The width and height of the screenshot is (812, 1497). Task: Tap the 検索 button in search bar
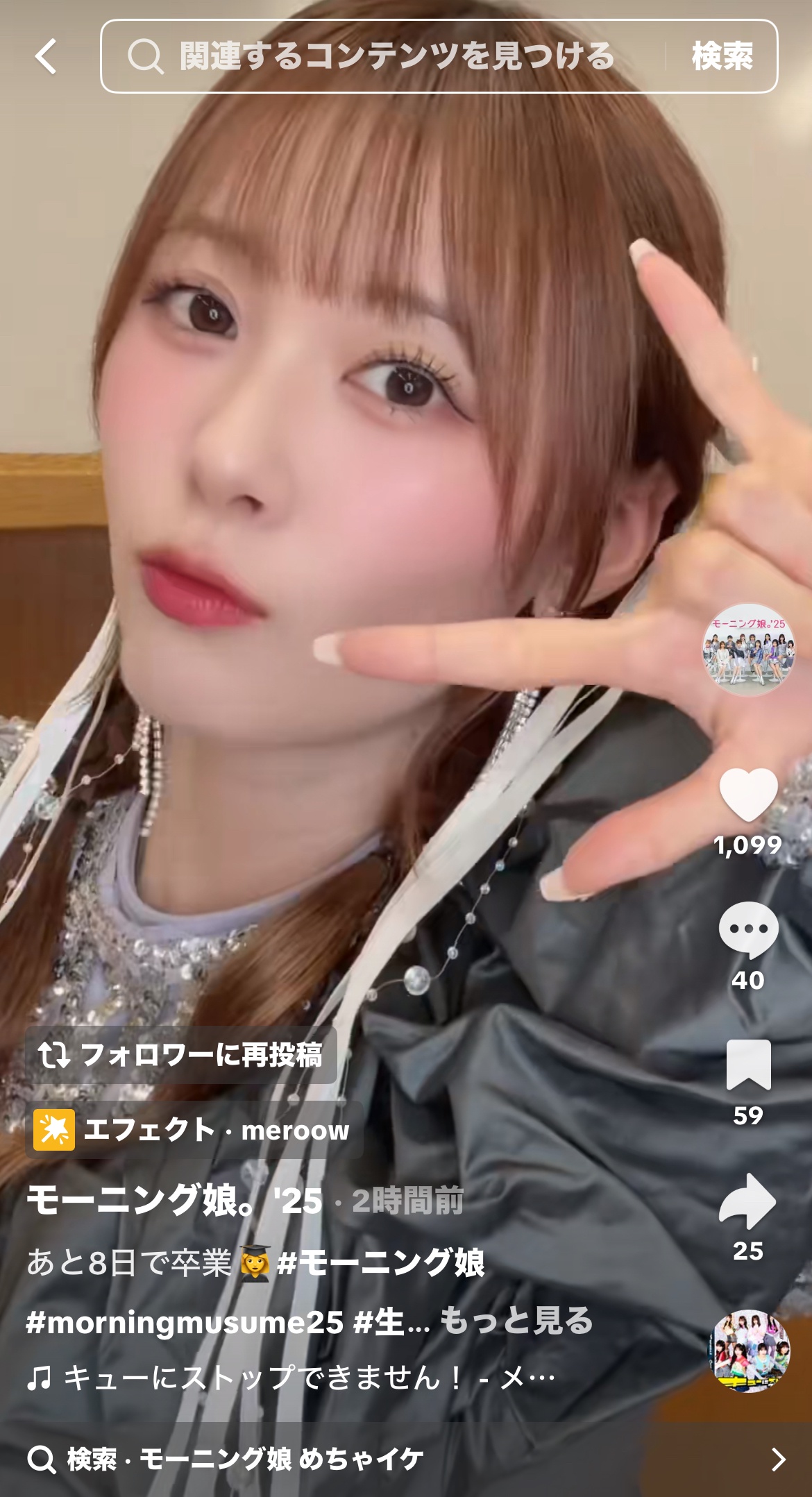[x=722, y=57]
